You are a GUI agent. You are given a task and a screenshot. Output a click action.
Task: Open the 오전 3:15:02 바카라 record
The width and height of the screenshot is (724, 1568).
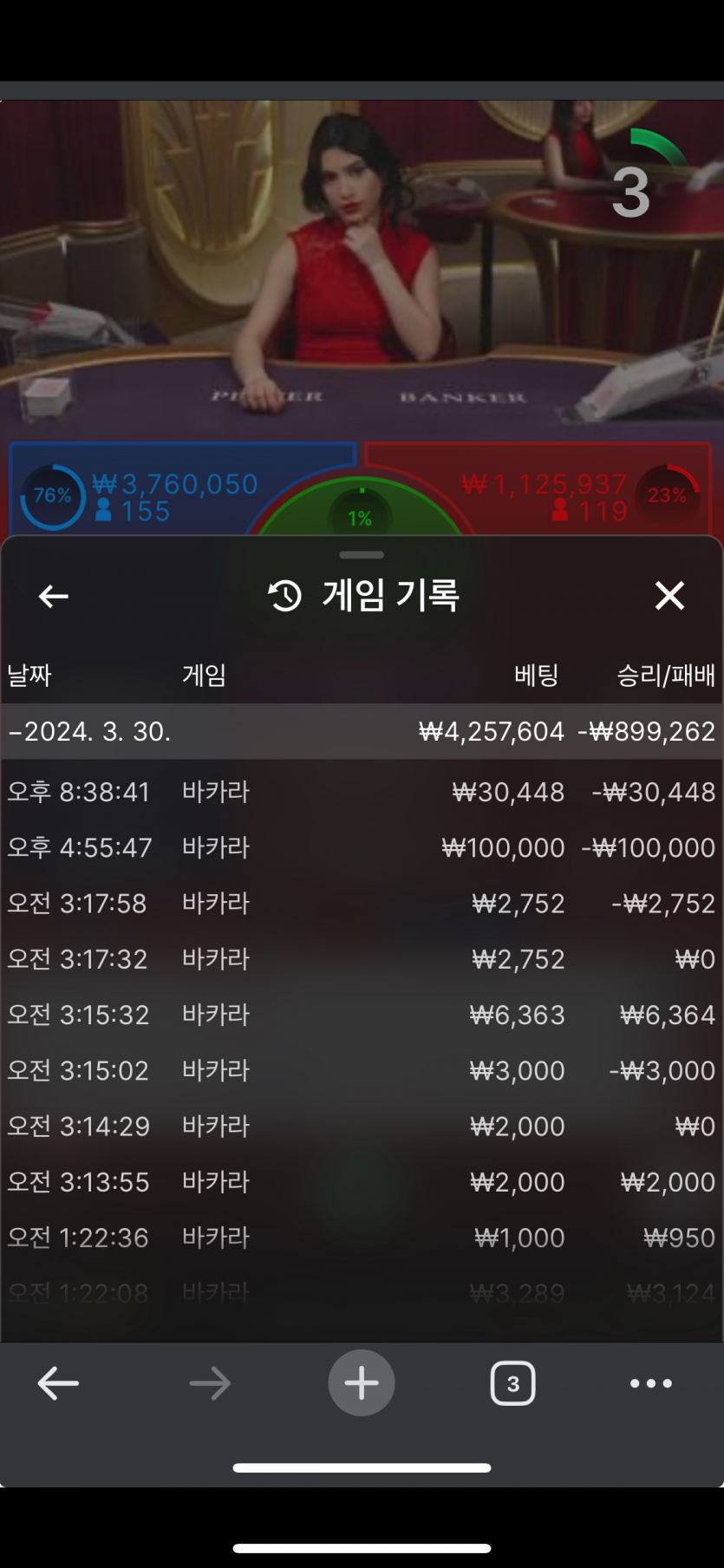(361, 1070)
